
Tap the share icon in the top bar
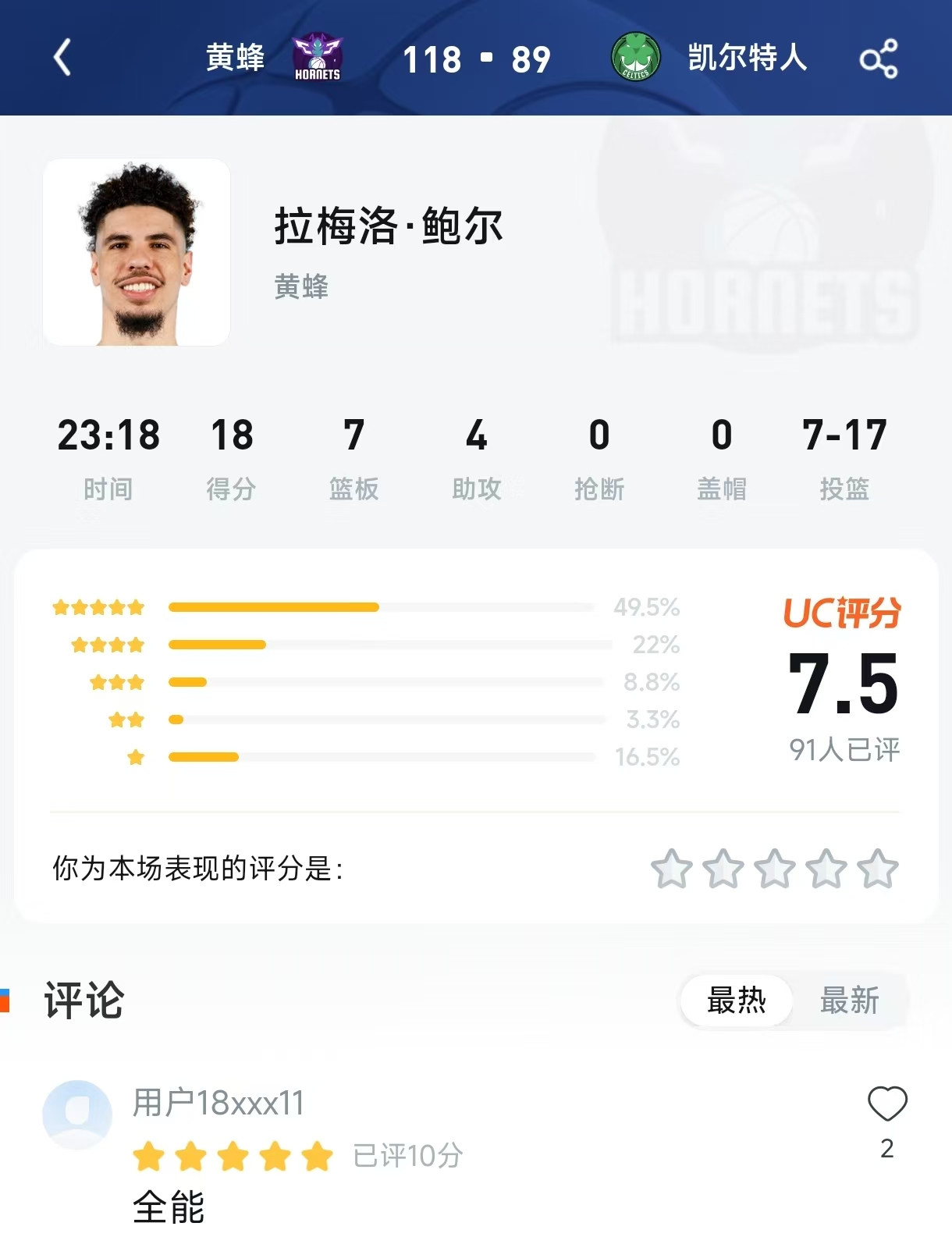pos(880,59)
